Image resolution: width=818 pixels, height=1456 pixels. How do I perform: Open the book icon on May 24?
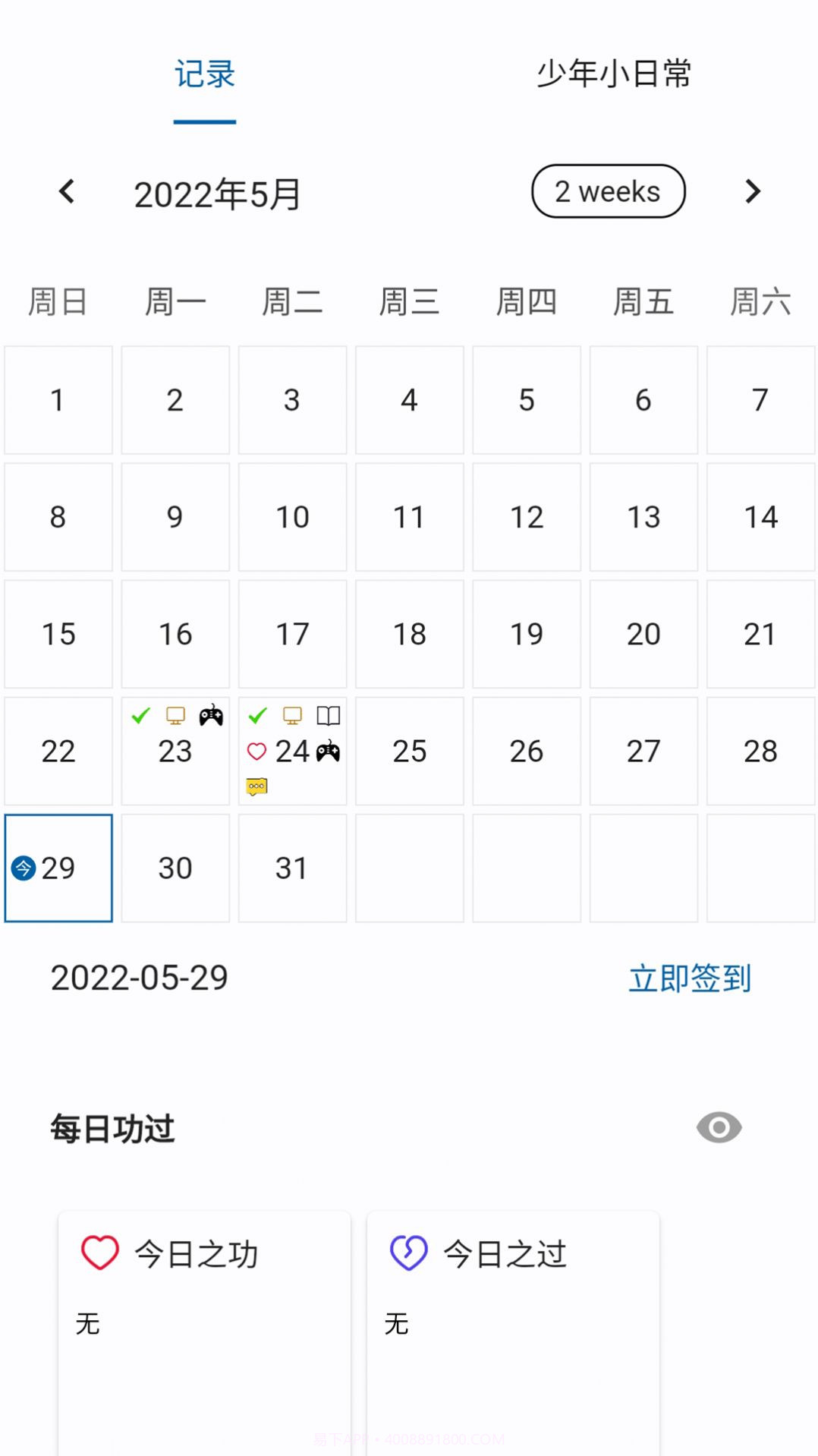pyautogui.click(x=328, y=715)
